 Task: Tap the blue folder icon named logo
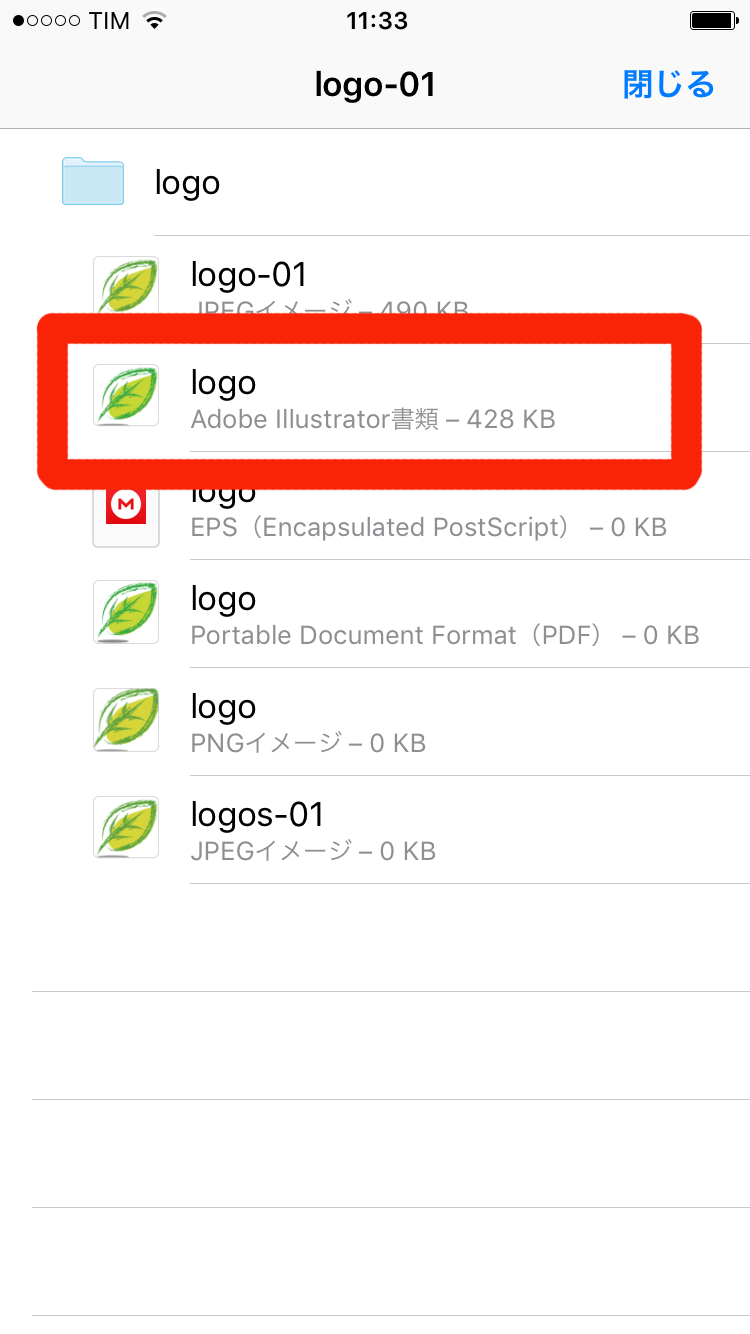click(92, 182)
